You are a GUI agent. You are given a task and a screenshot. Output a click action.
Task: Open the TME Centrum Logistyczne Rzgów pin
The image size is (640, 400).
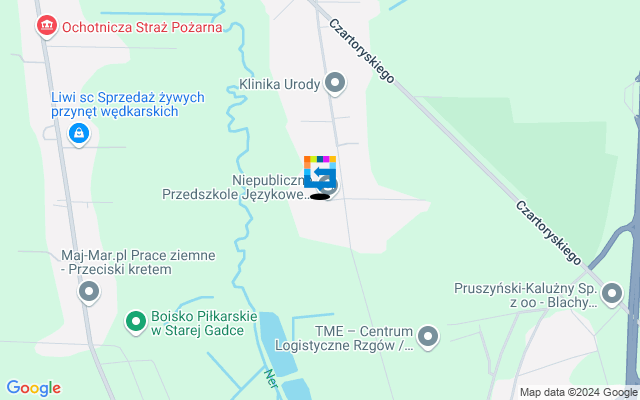click(x=429, y=338)
